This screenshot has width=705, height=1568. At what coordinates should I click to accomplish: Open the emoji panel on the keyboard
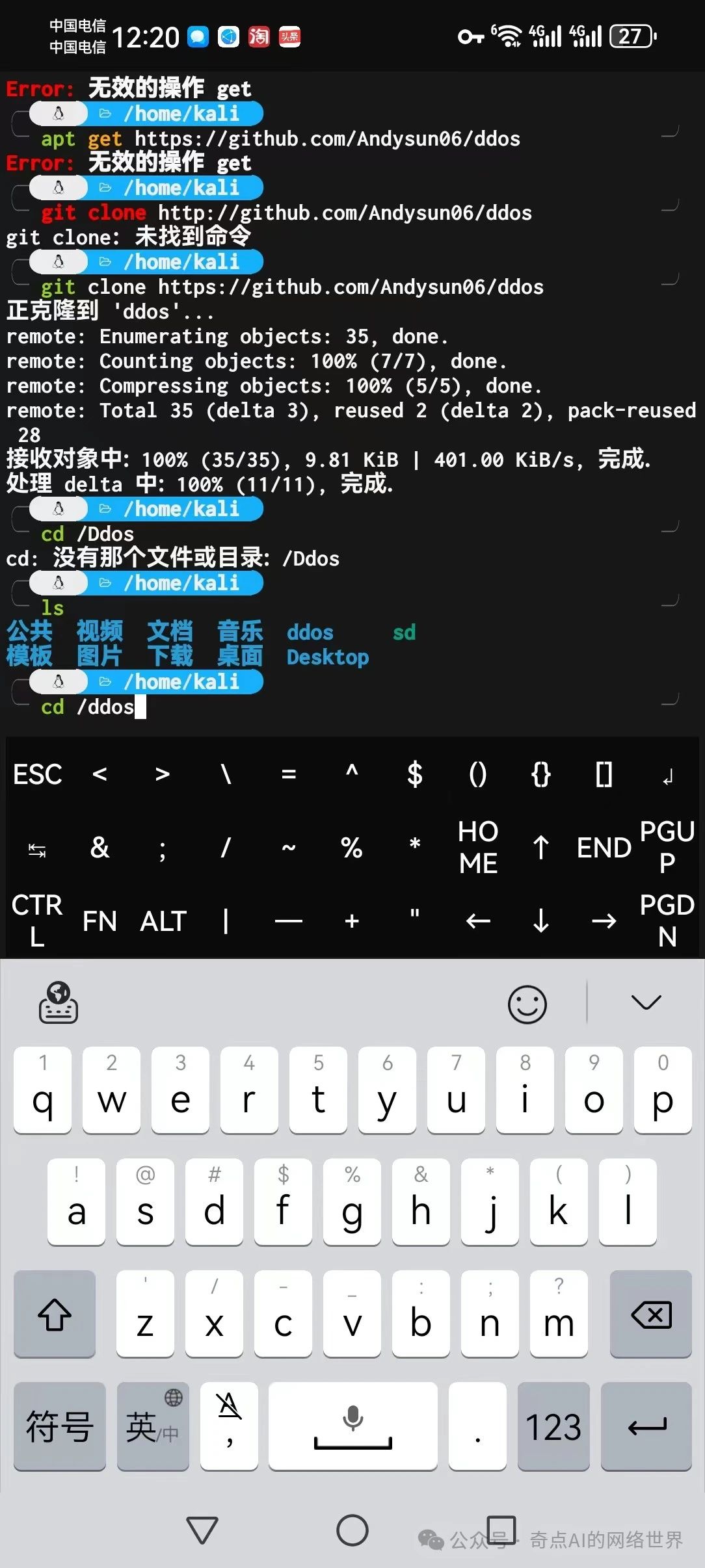coord(527,1004)
